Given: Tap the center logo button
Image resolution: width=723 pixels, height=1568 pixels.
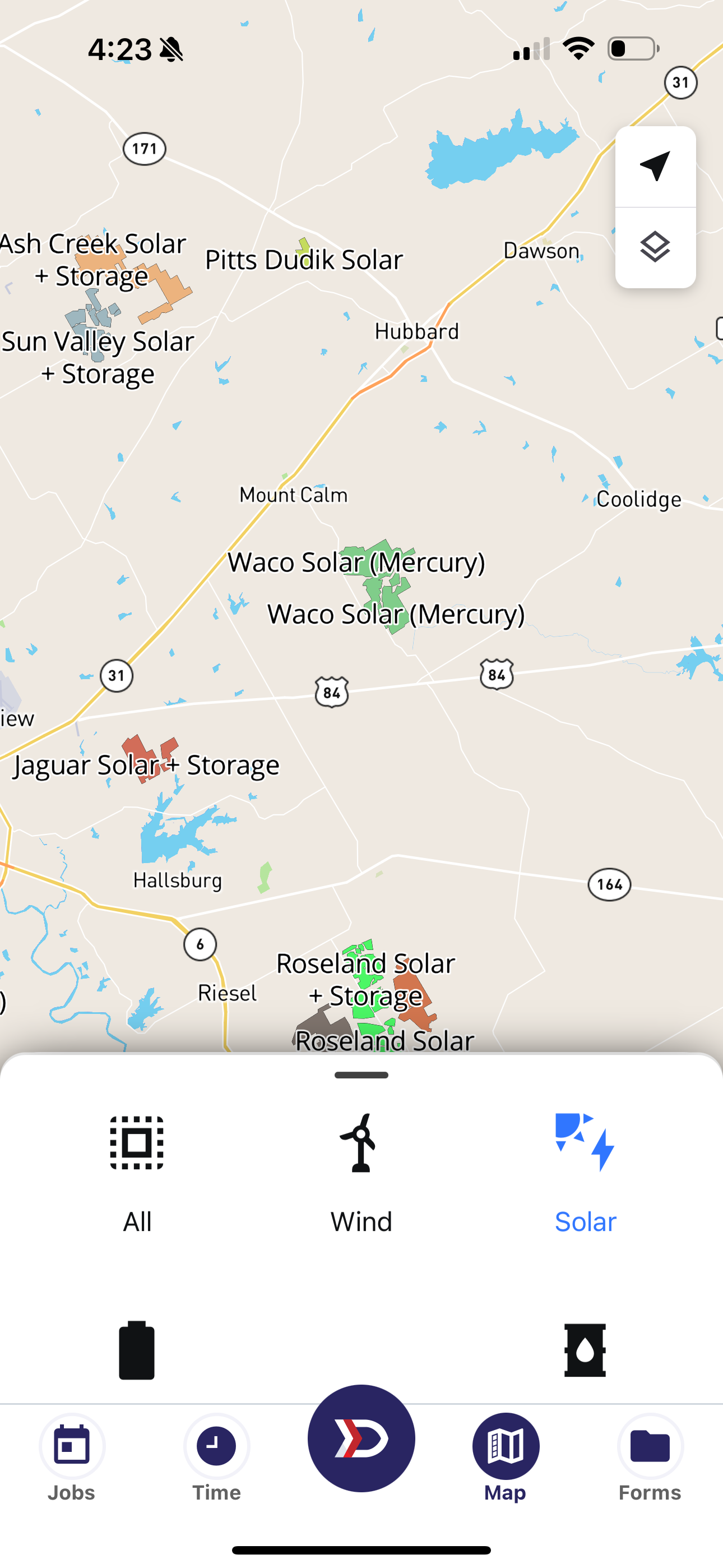Looking at the screenshot, I should pyautogui.click(x=361, y=1438).
